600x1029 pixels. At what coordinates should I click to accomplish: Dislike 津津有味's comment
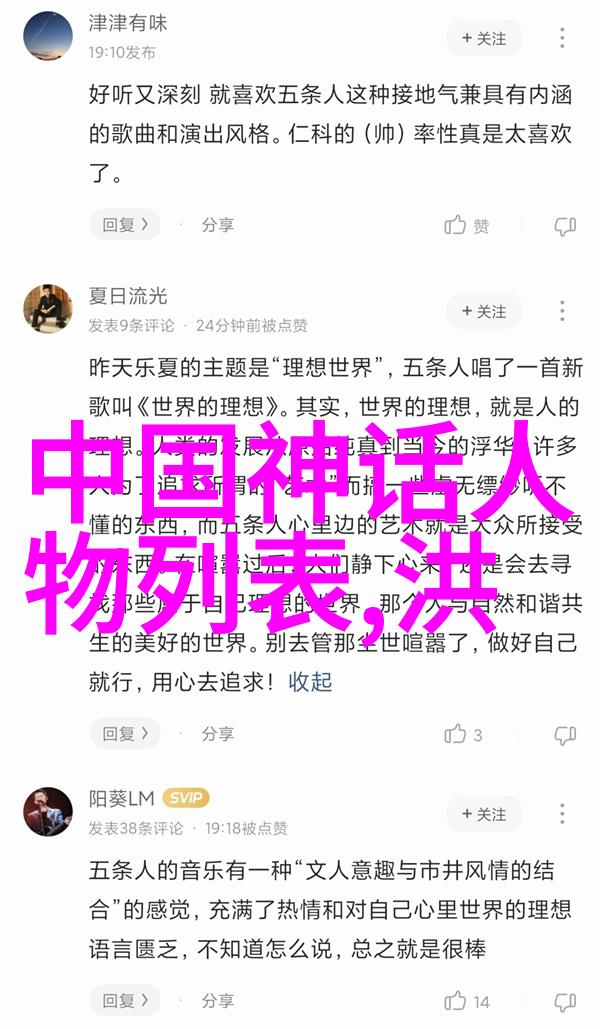click(x=565, y=225)
